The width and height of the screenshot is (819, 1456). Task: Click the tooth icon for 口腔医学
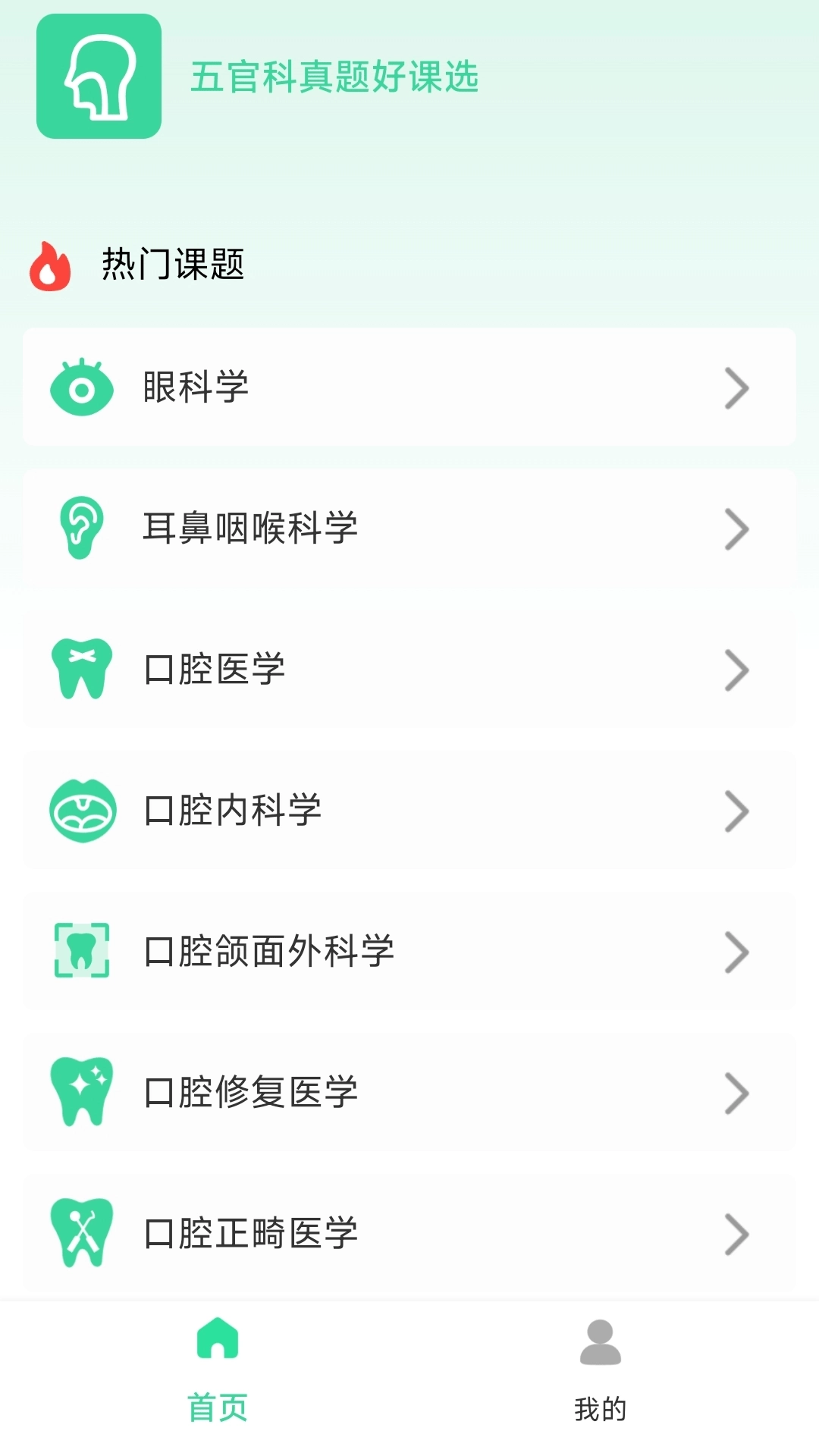pyautogui.click(x=83, y=670)
